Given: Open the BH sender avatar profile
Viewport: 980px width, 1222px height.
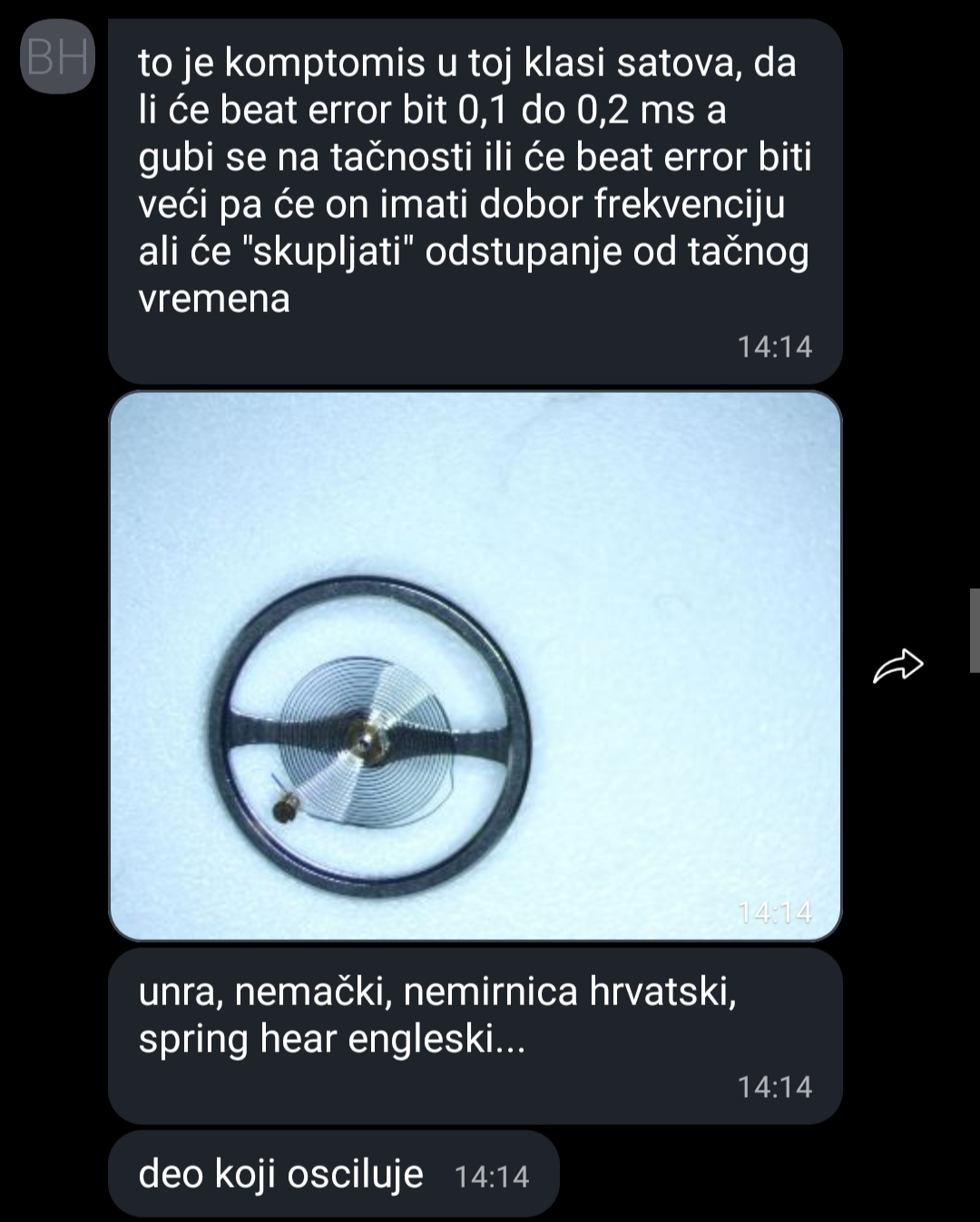Looking at the screenshot, I should coord(57,59).
